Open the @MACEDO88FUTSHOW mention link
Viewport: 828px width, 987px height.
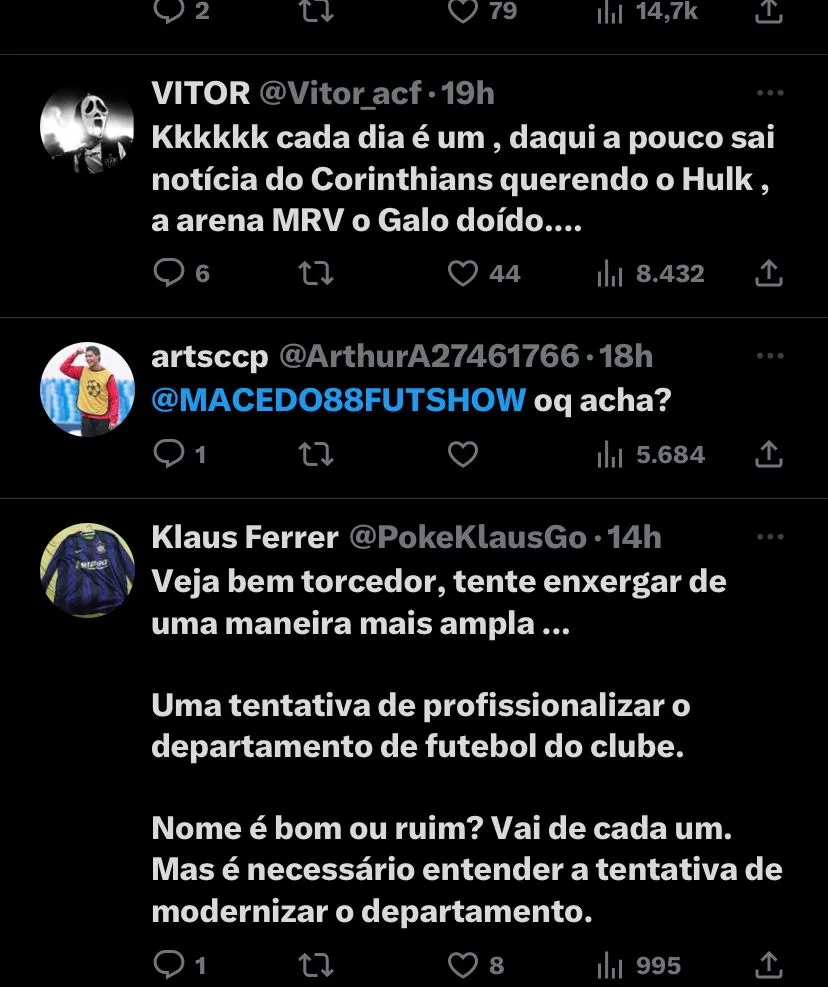point(338,401)
